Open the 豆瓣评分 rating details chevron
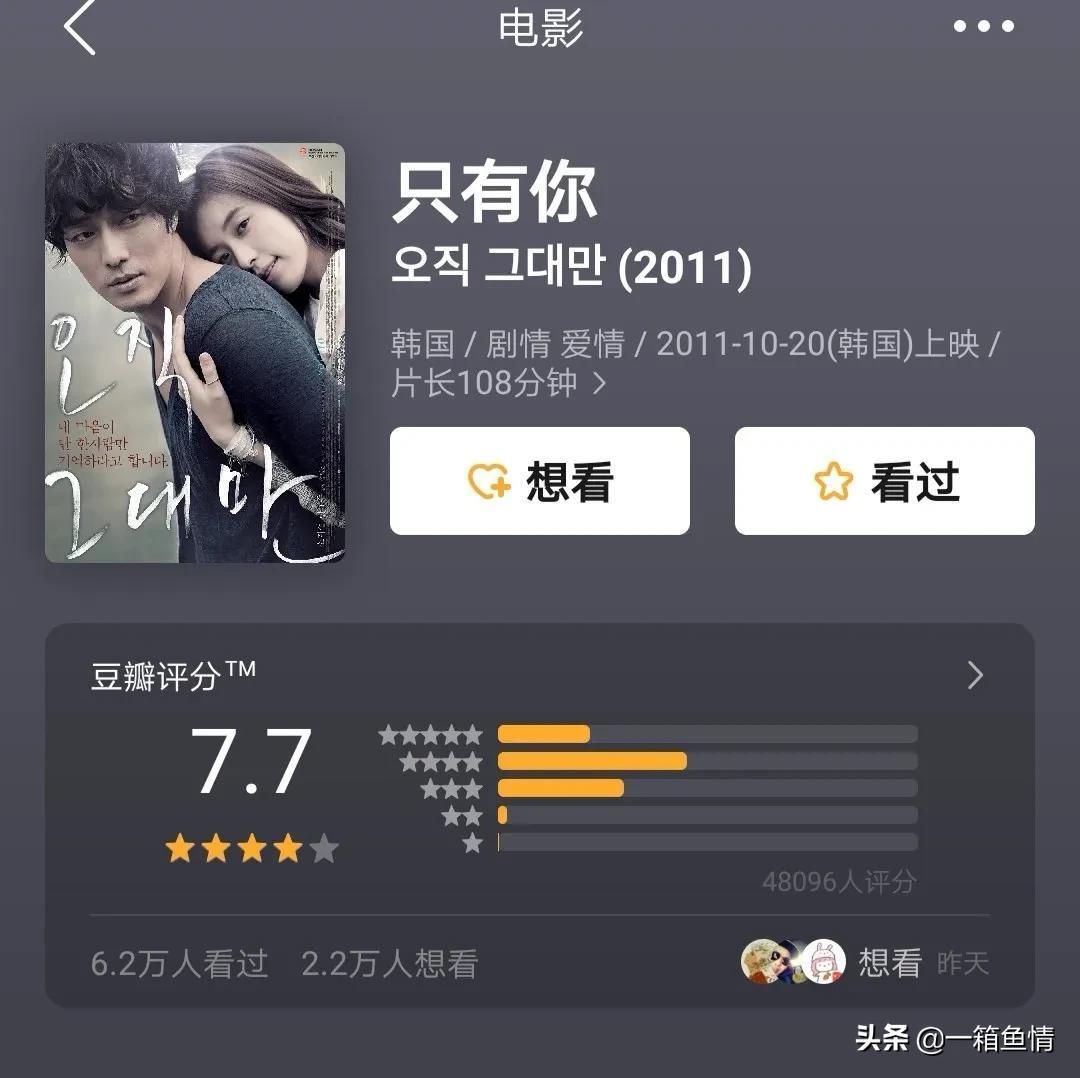1080x1078 pixels. (975, 676)
